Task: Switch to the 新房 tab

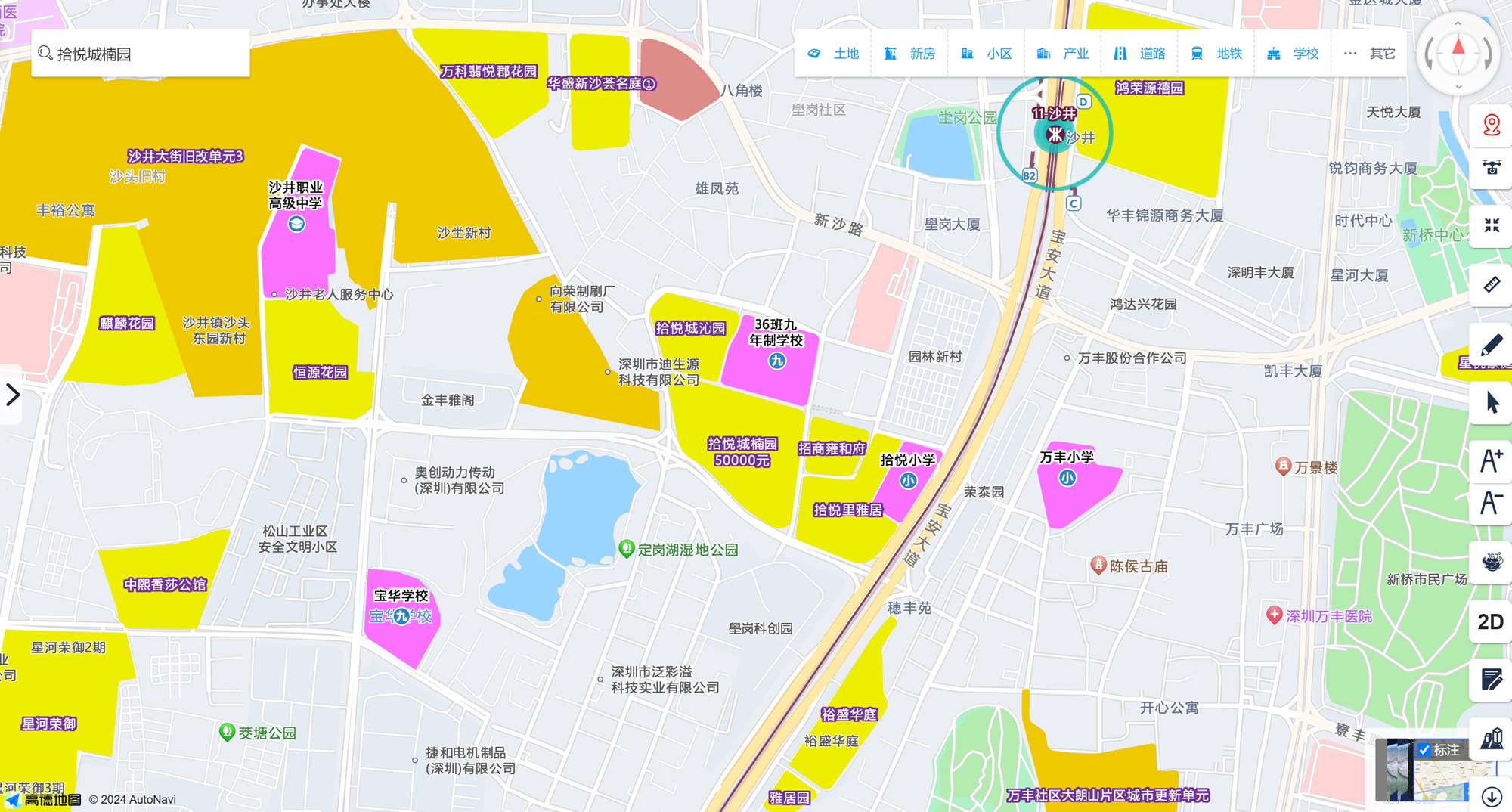Action: click(x=909, y=54)
